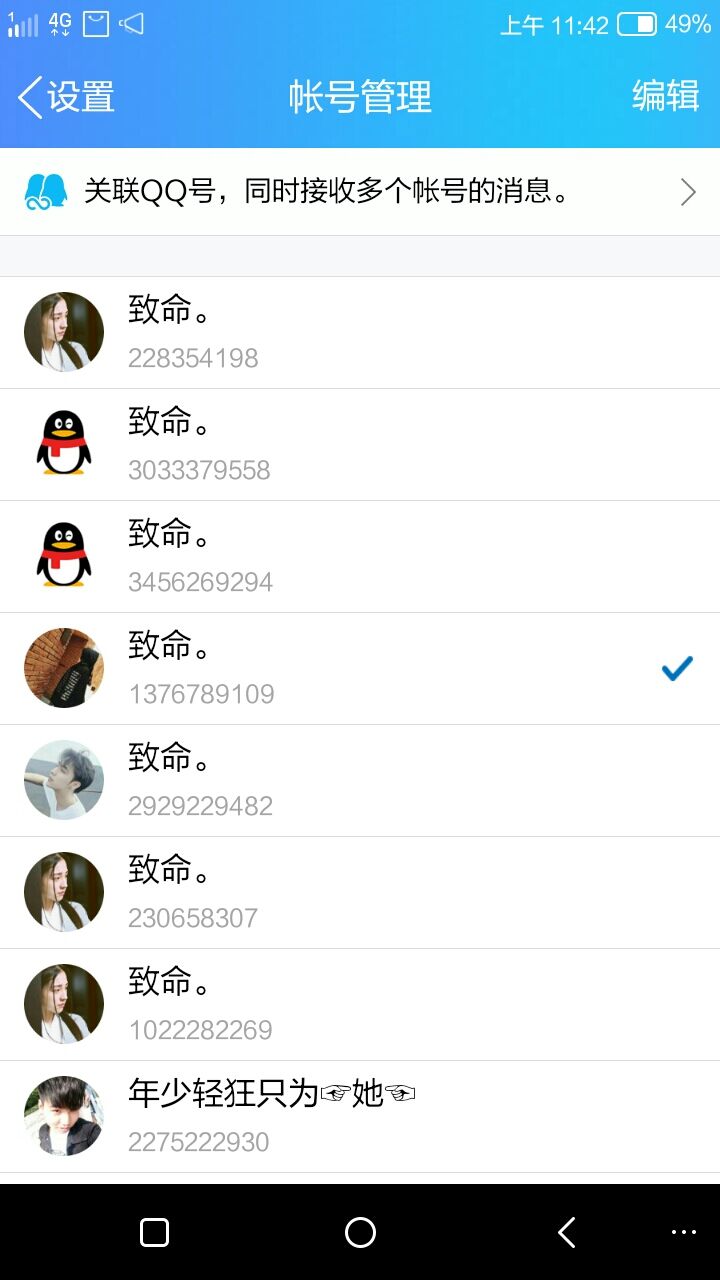This screenshot has height=1280, width=720.
Task: Open recent apps from navigation bar
Action: [x=154, y=1232]
